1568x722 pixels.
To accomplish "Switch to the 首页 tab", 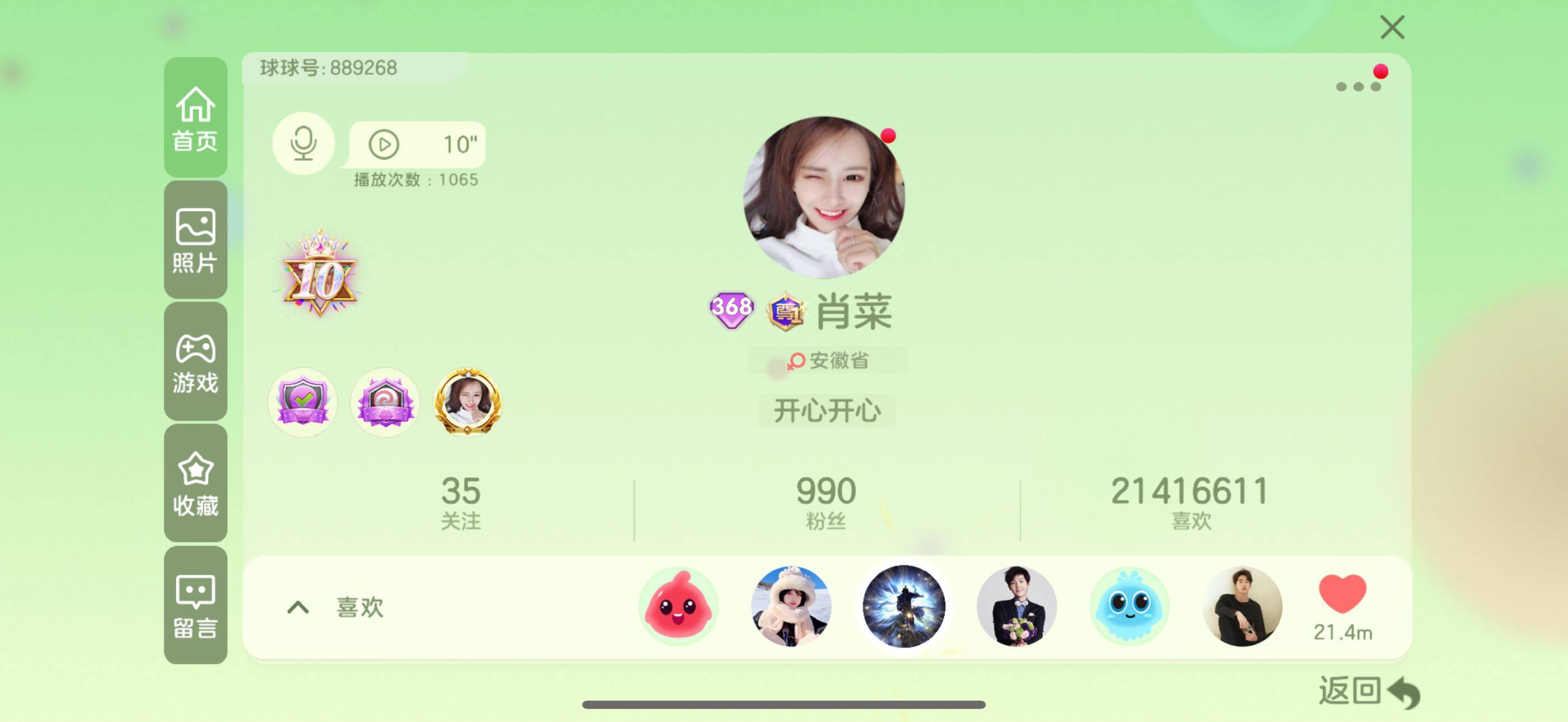I will pyautogui.click(x=195, y=118).
